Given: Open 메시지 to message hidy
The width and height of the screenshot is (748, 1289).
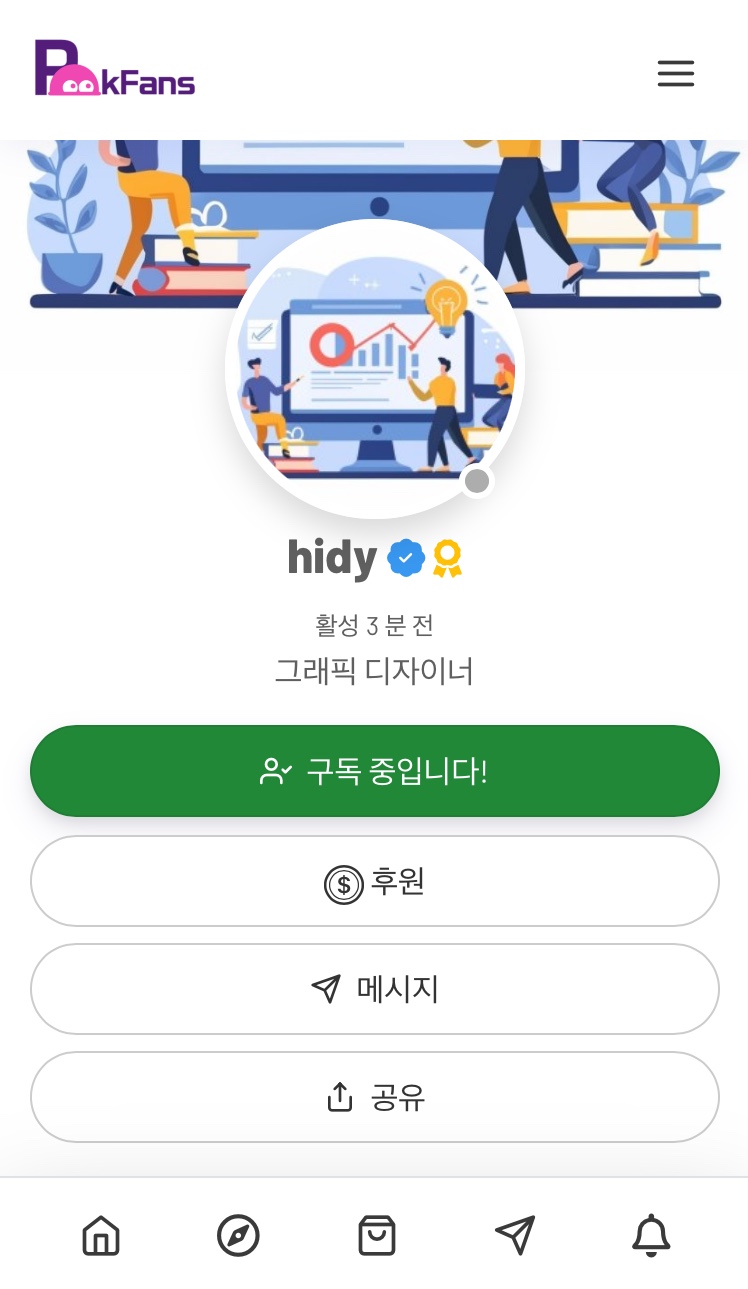Looking at the screenshot, I should pyautogui.click(x=374, y=989).
